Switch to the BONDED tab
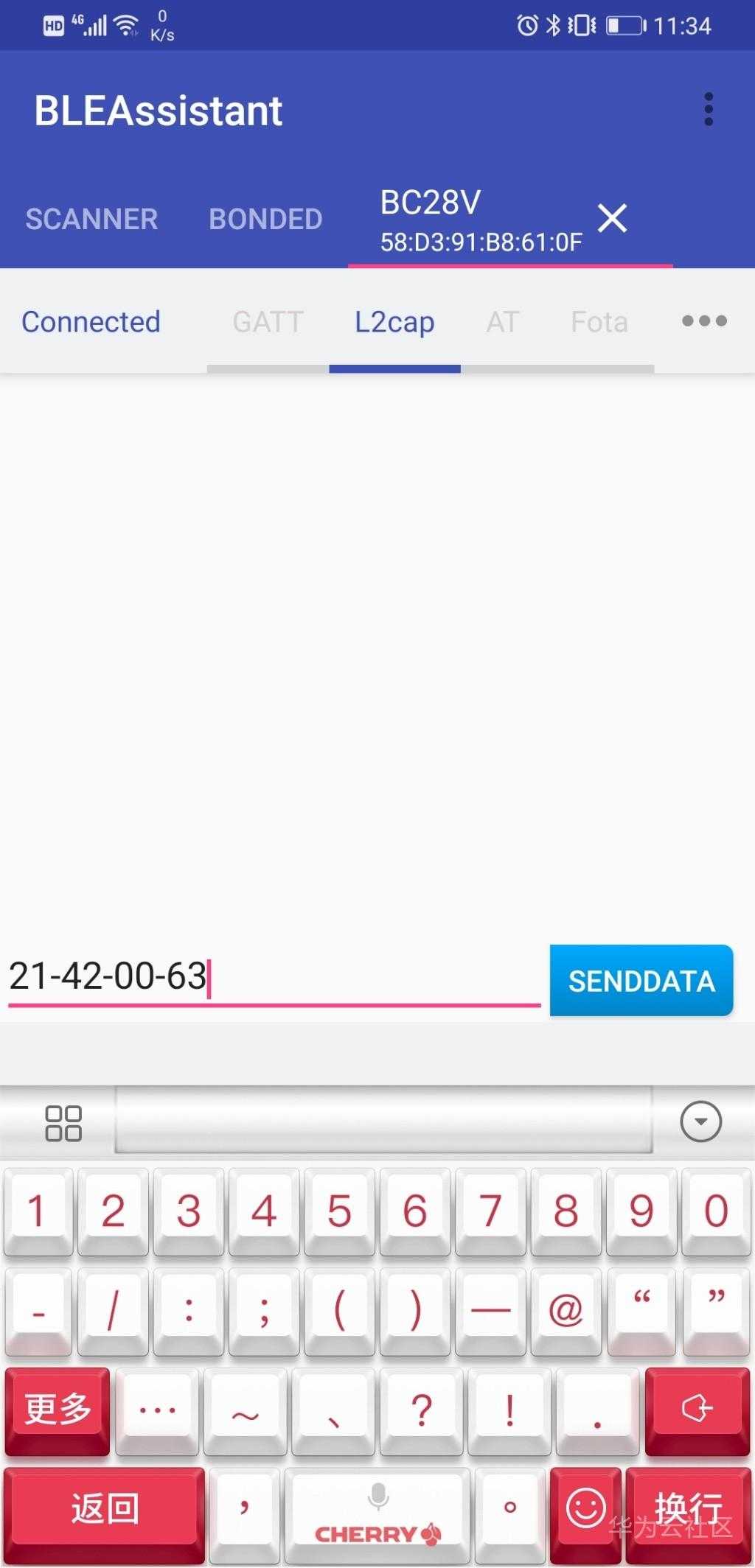The height and width of the screenshot is (1568, 755). [x=265, y=219]
